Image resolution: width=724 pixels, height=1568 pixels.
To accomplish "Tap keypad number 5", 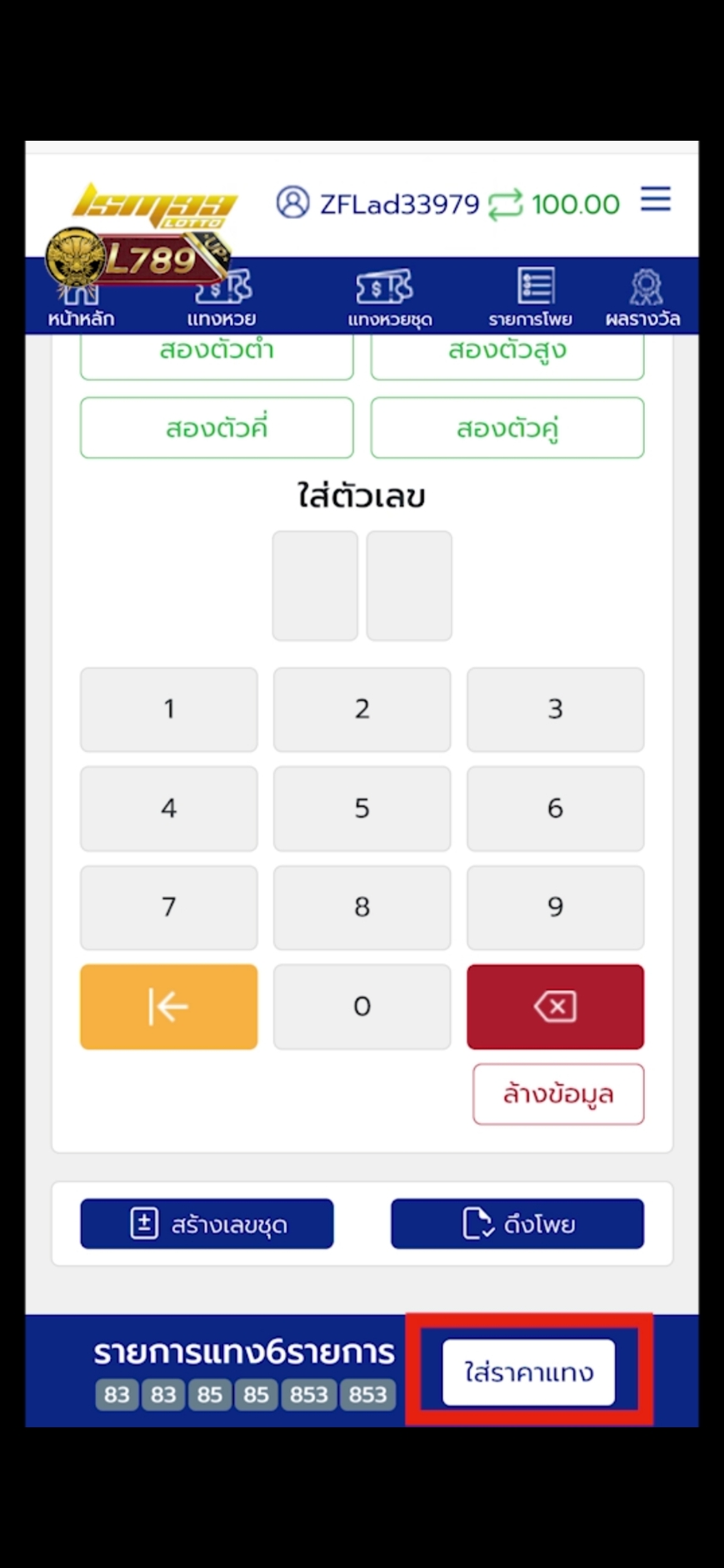I will pyautogui.click(x=362, y=808).
